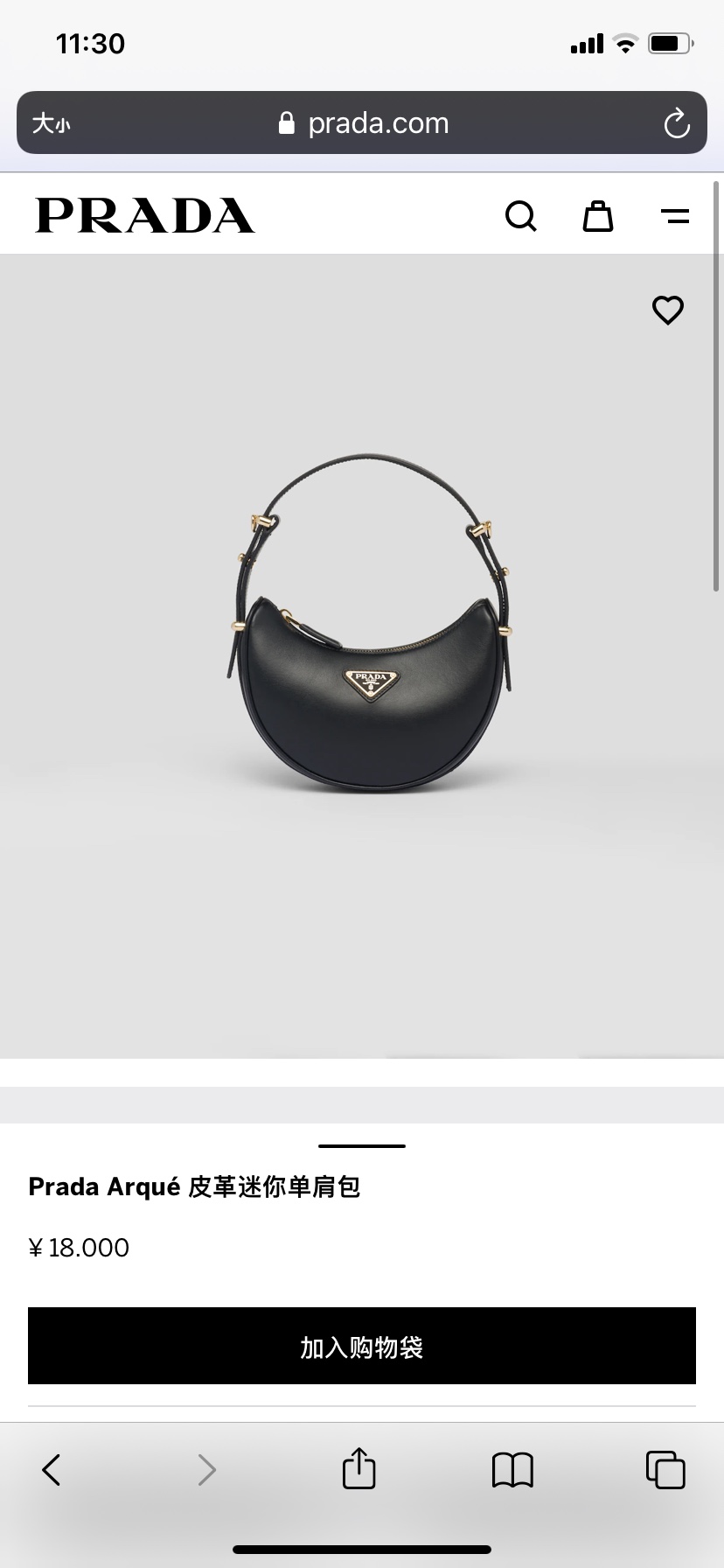Image resolution: width=724 pixels, height=1568 pixels.
Task: Go back to the previous page
Action: 52,1470
